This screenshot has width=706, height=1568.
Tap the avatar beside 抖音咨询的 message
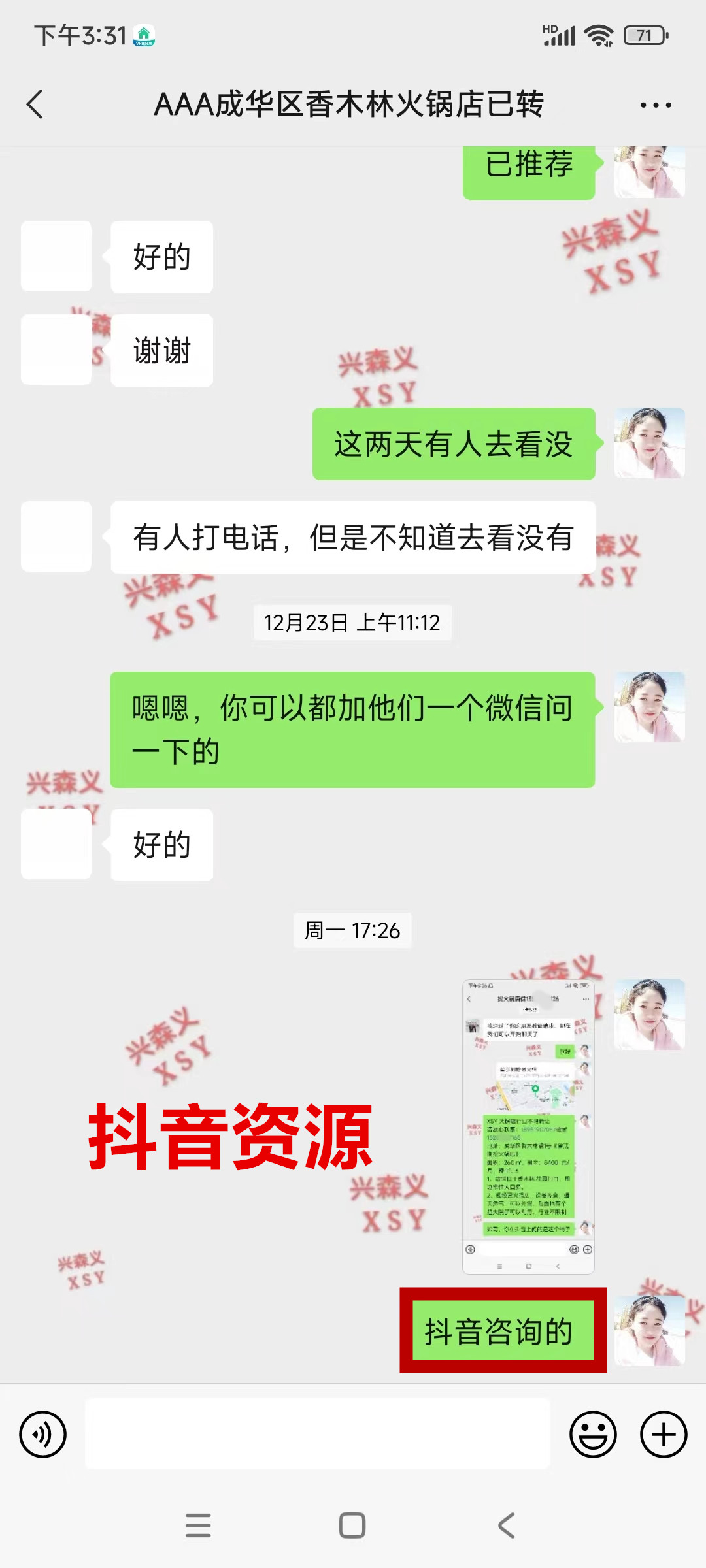649,1330
